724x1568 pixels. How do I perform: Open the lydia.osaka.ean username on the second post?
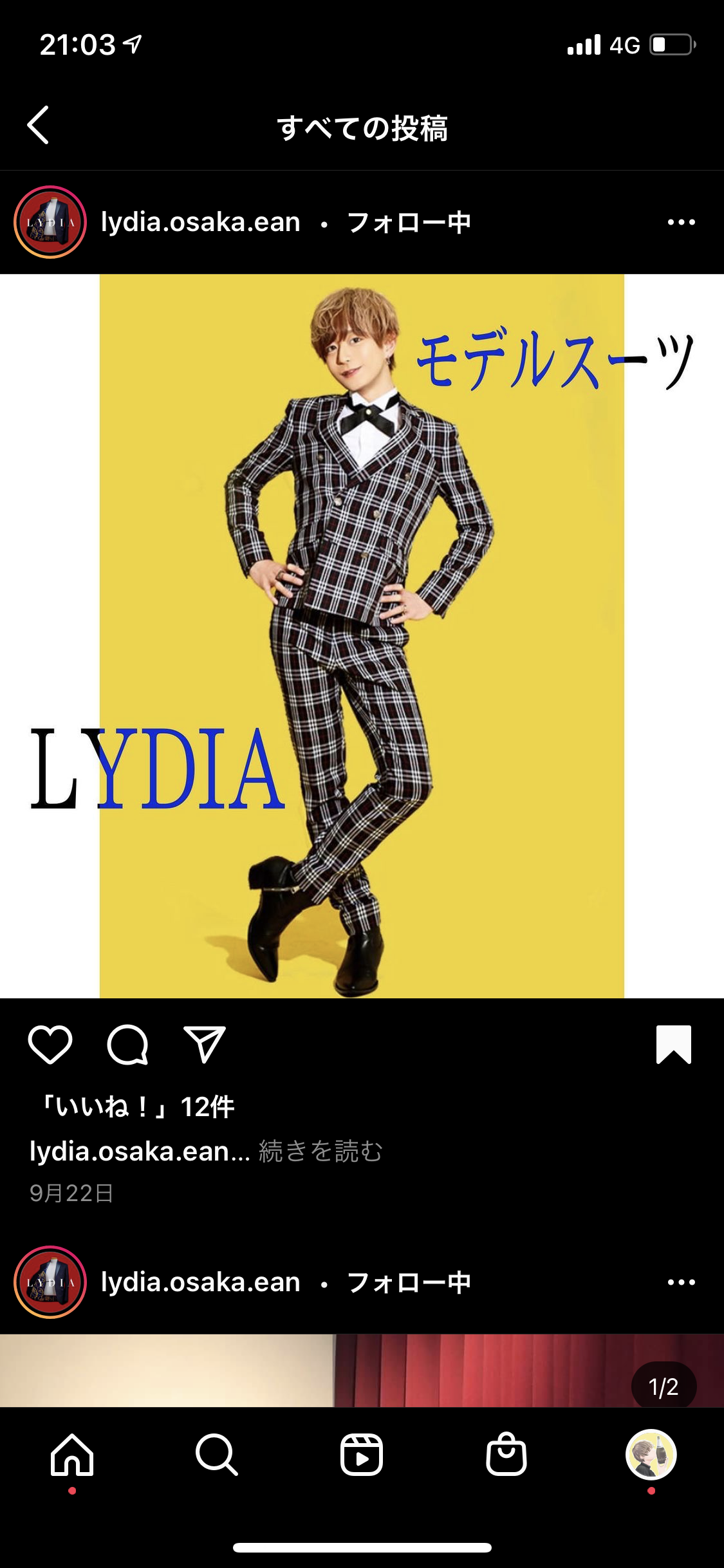pos(201,1282)
